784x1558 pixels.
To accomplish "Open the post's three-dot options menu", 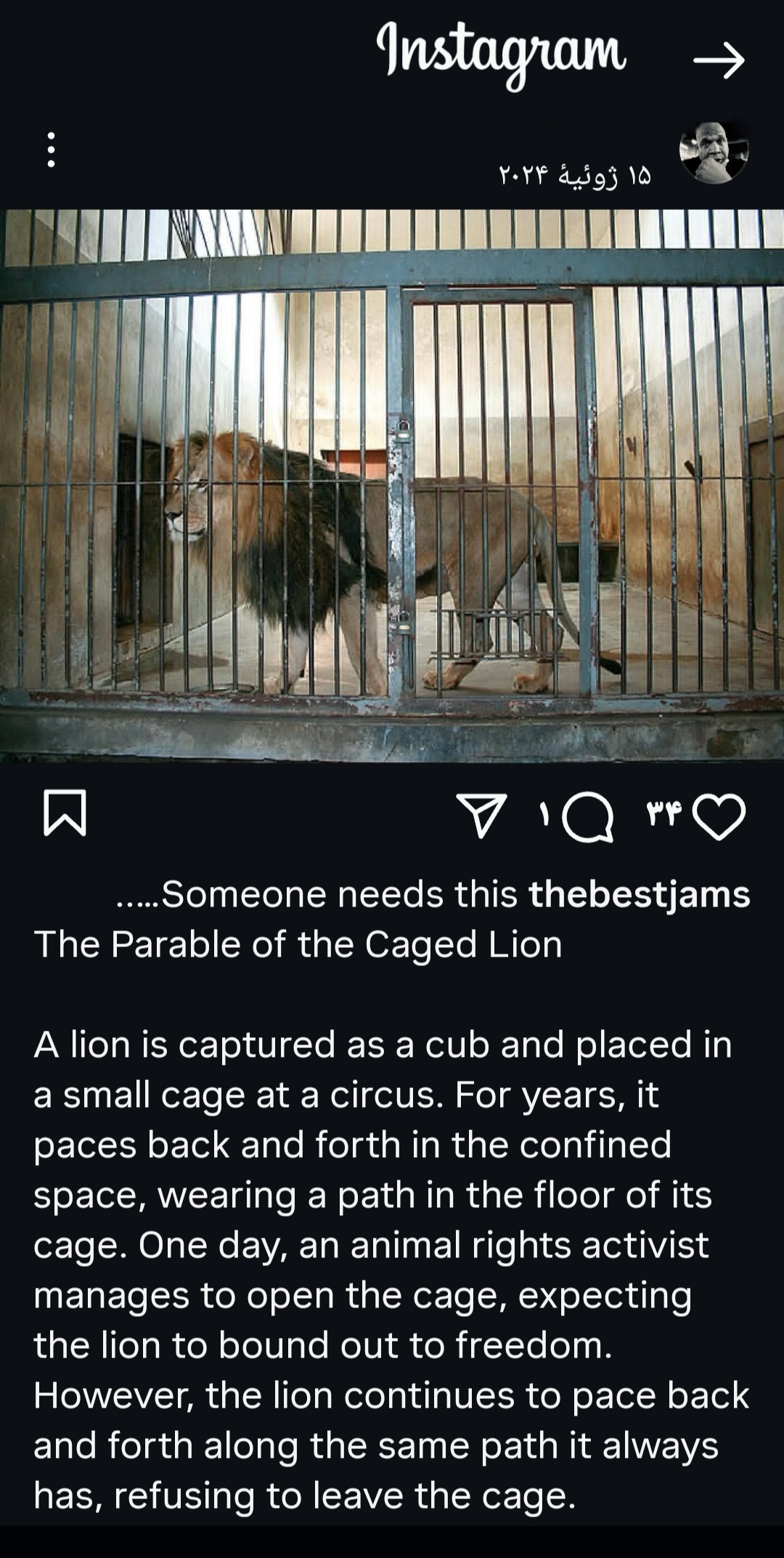I will 51,150.
